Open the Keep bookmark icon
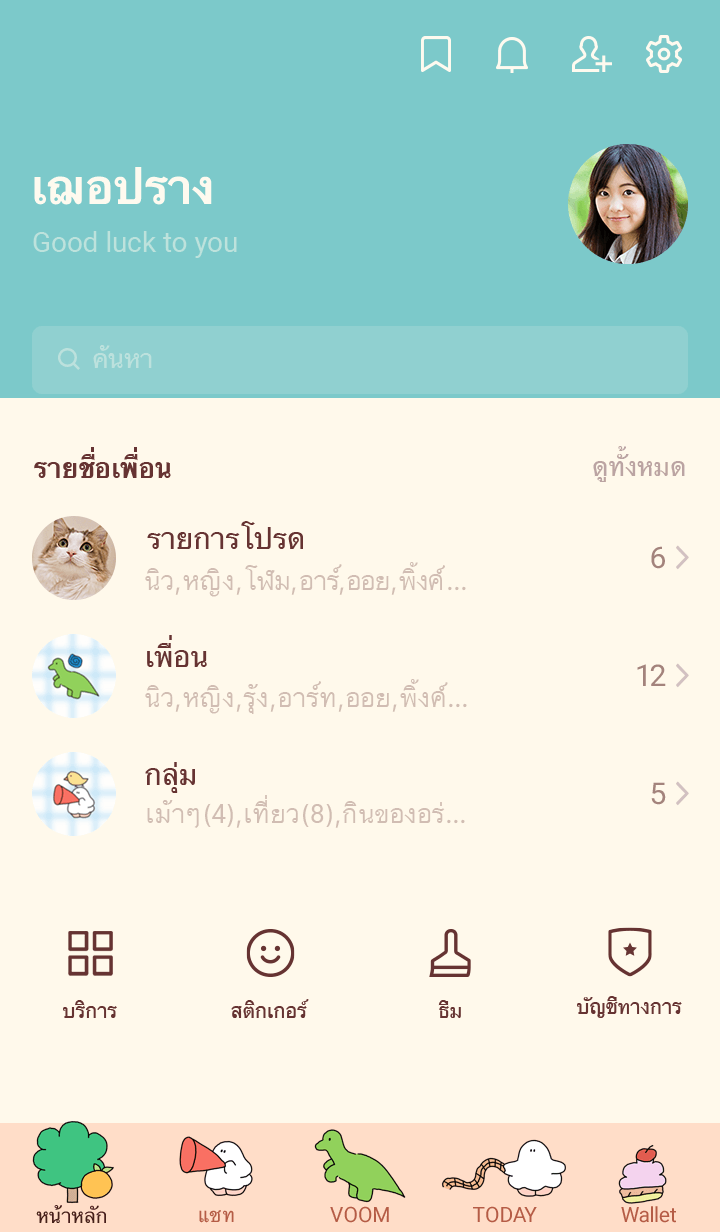Viewport: 720px width, 1232px height. (x=435, y=55)
